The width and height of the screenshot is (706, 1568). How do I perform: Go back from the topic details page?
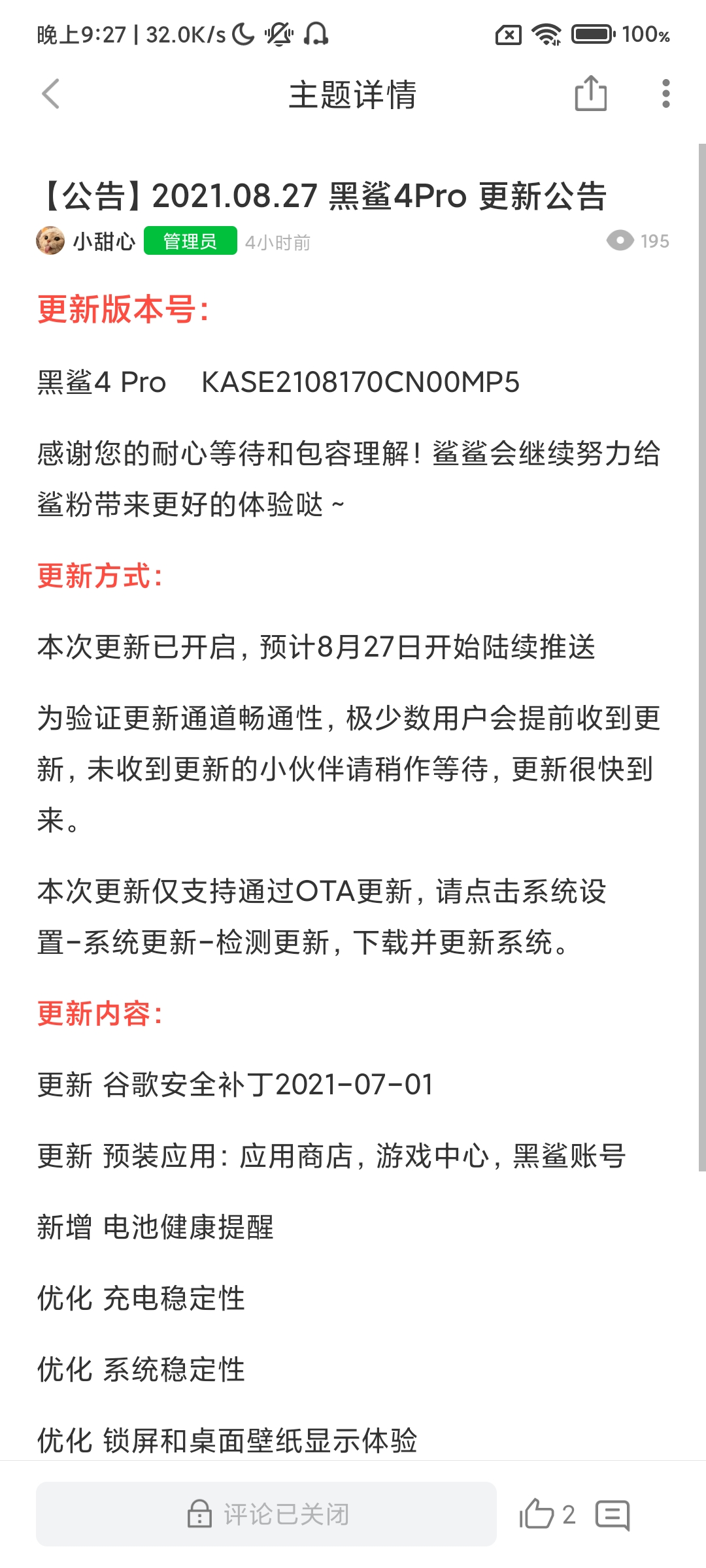(51, 94)
